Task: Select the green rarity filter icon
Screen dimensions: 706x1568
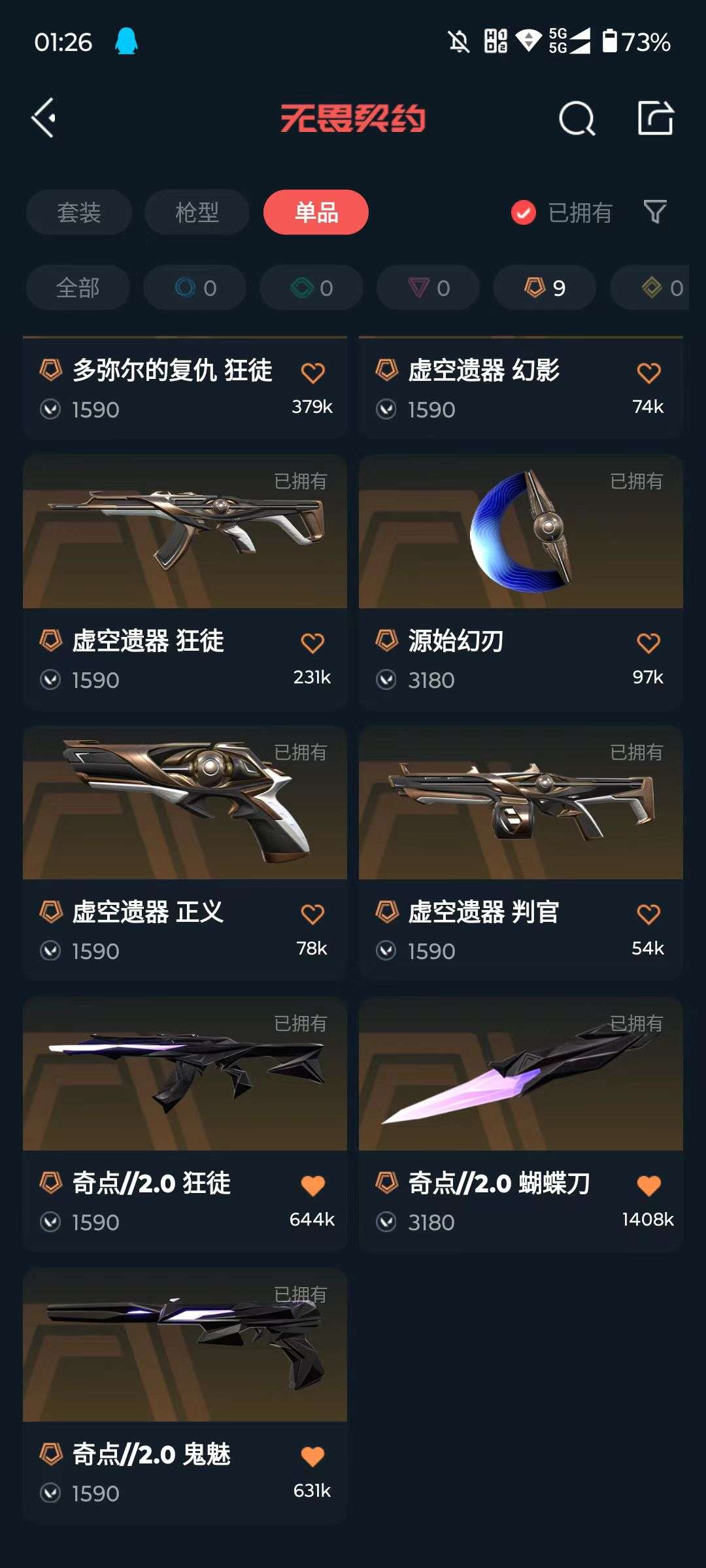Action: [311, 287]
